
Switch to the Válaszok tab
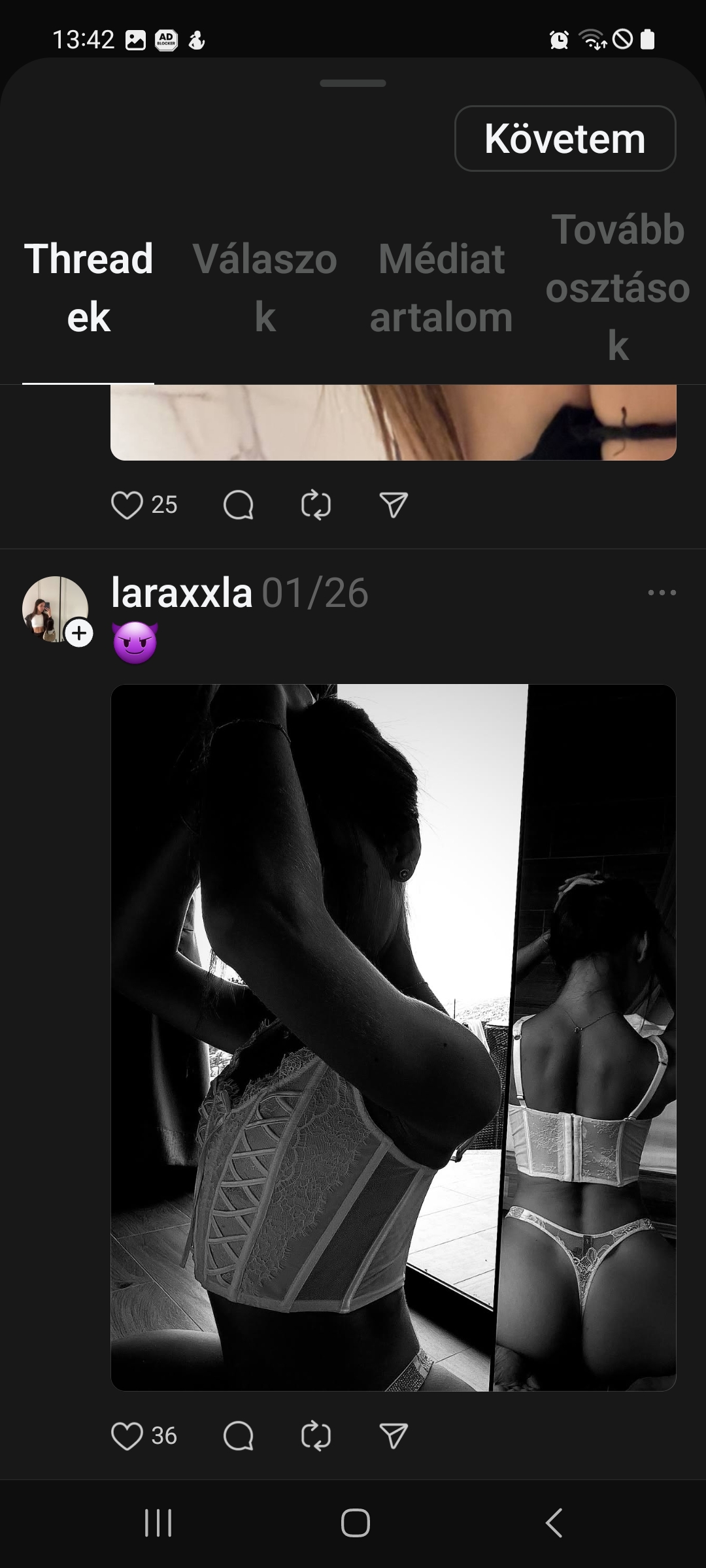pos(265,287)
